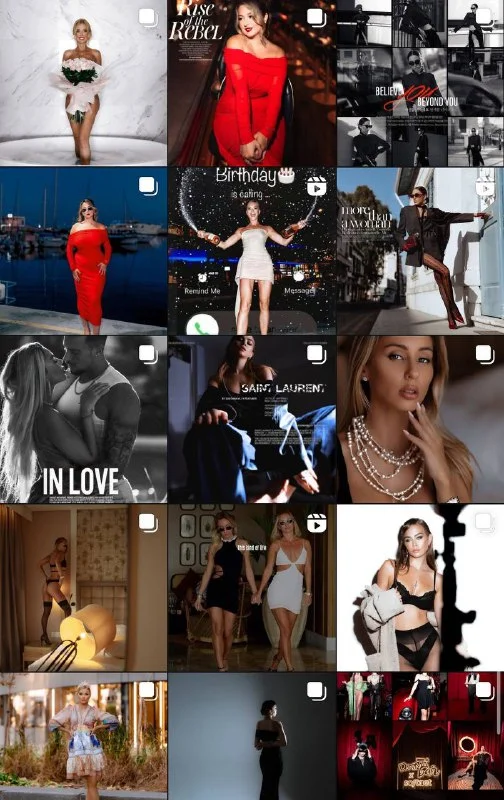
Task: Open the 'IN LOVE' black-and-white post
Action: [x=83, y=419]
